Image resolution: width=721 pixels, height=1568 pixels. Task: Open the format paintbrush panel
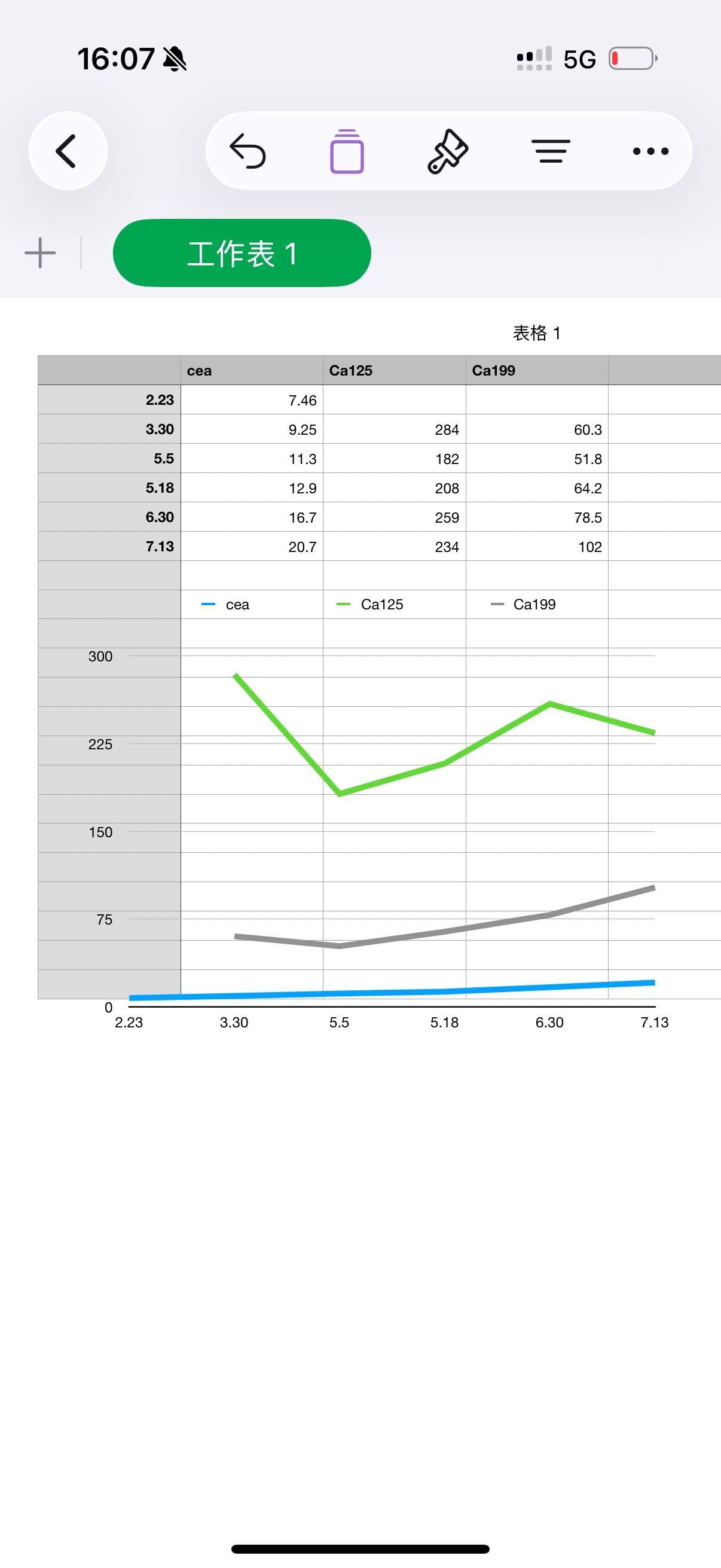click(x=448, y=151)
